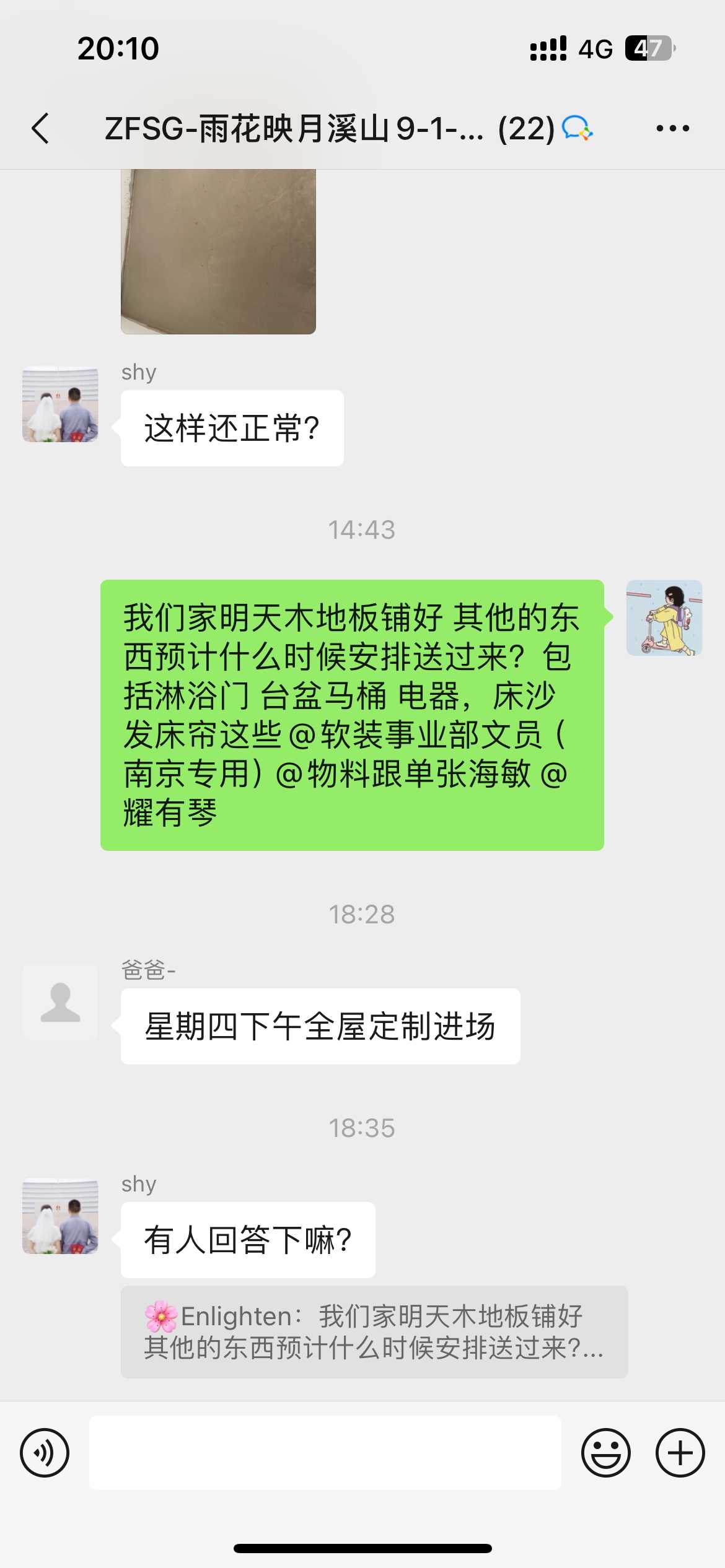Switch to voice message input
725x1568 pixels.
[x=45, y=1452]
